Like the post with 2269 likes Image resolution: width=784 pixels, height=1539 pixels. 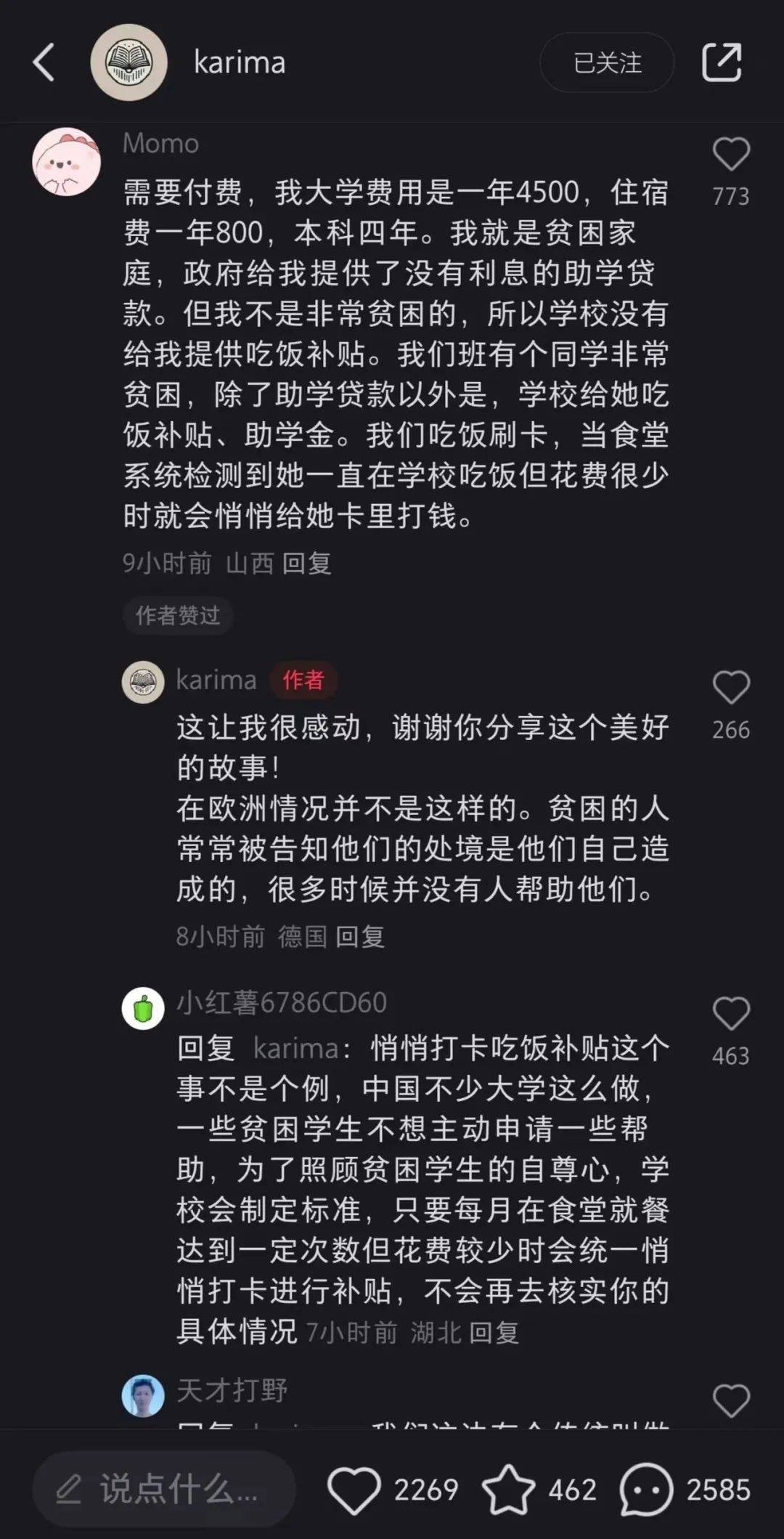coord(354,1490)
